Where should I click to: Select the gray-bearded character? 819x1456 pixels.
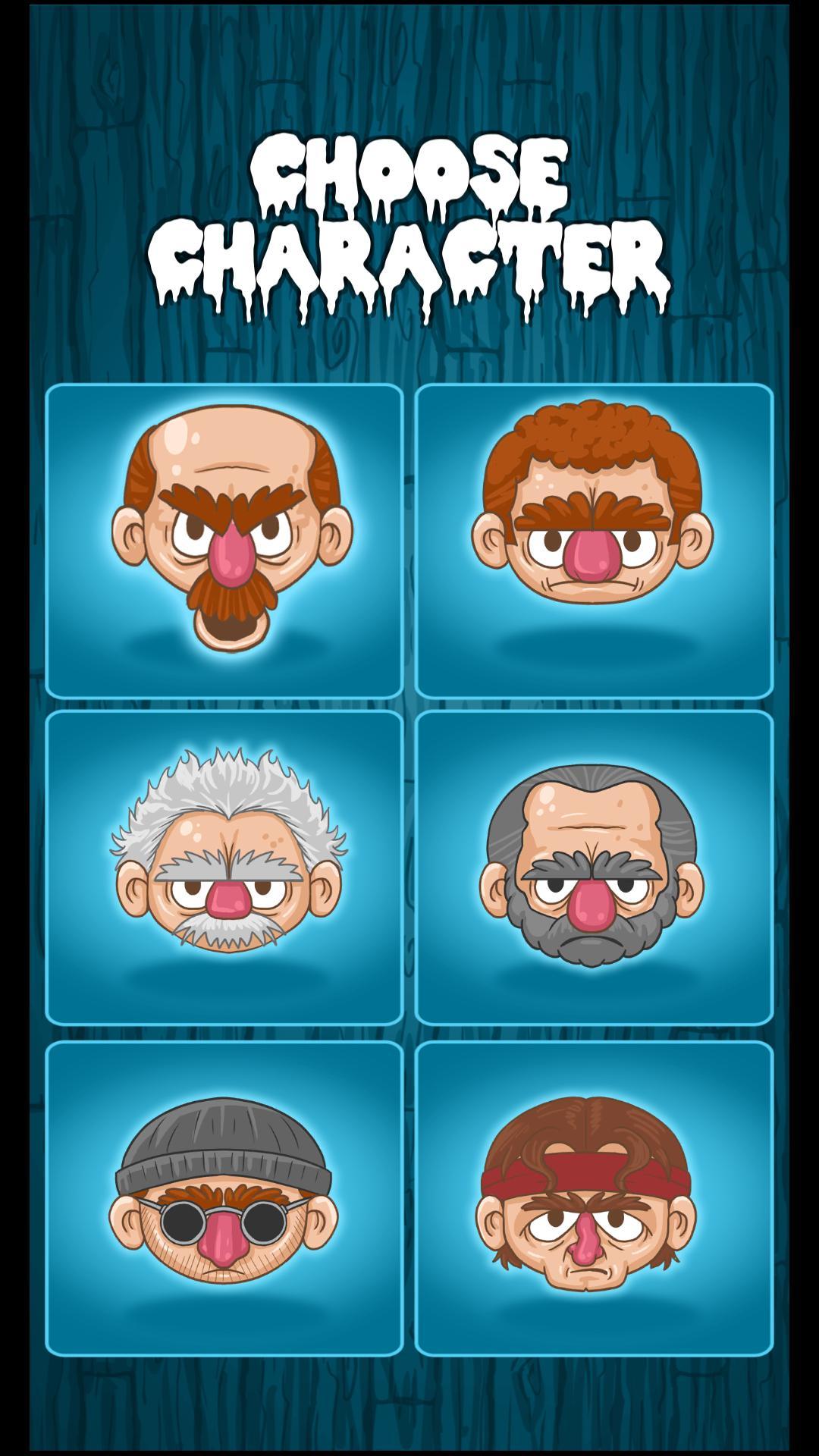[594, 867]
